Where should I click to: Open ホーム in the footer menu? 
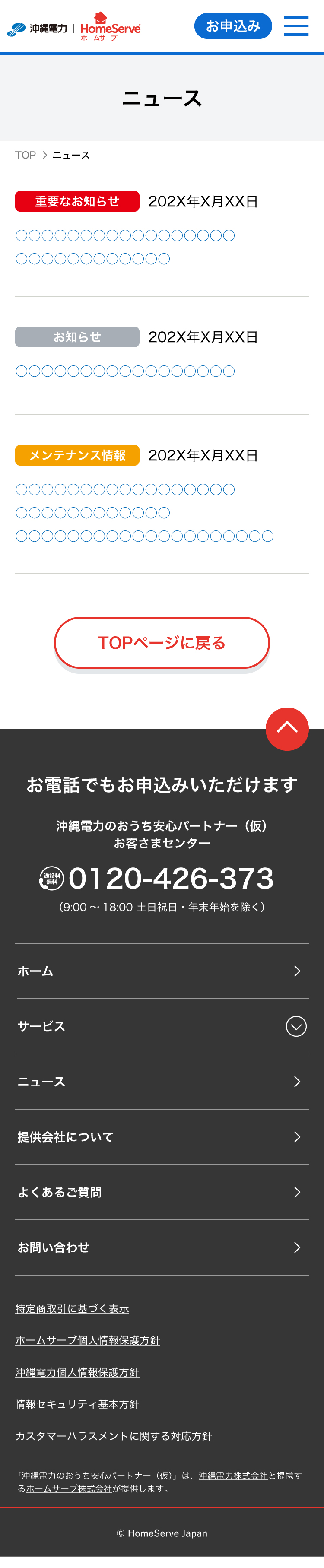coord(162,971)
